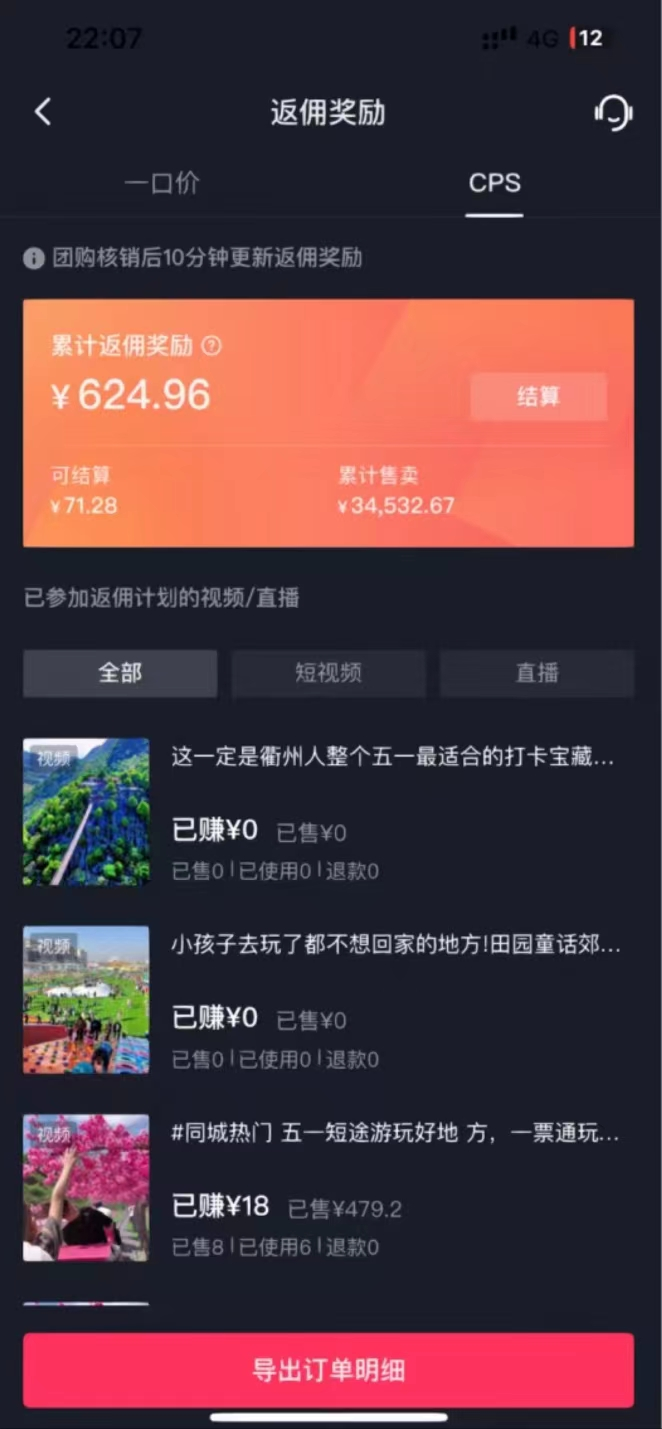662x1429 pixels.
Task: Switch to the 一口价 tab
Action: pos(162,183)
